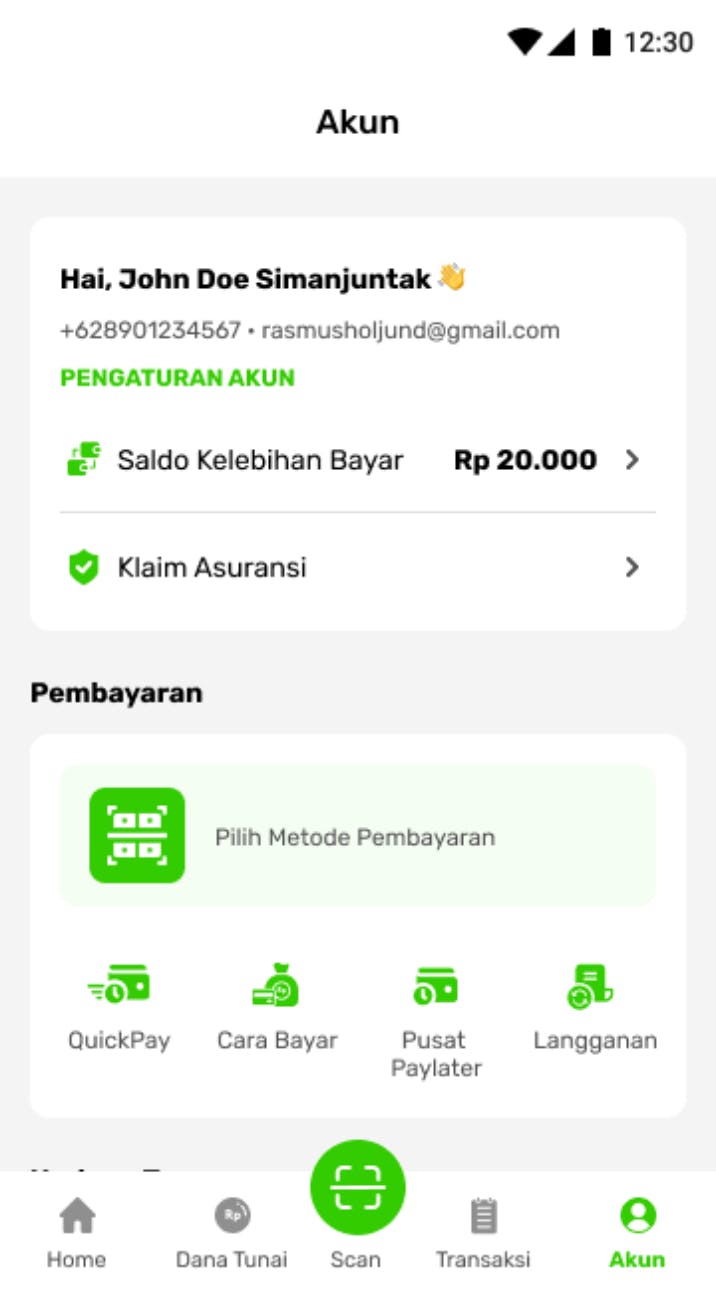This screenshot has height=1310, width=716.
Task: Select Pilih Metode Pembayaran card
Action: [x=357, y=836]
